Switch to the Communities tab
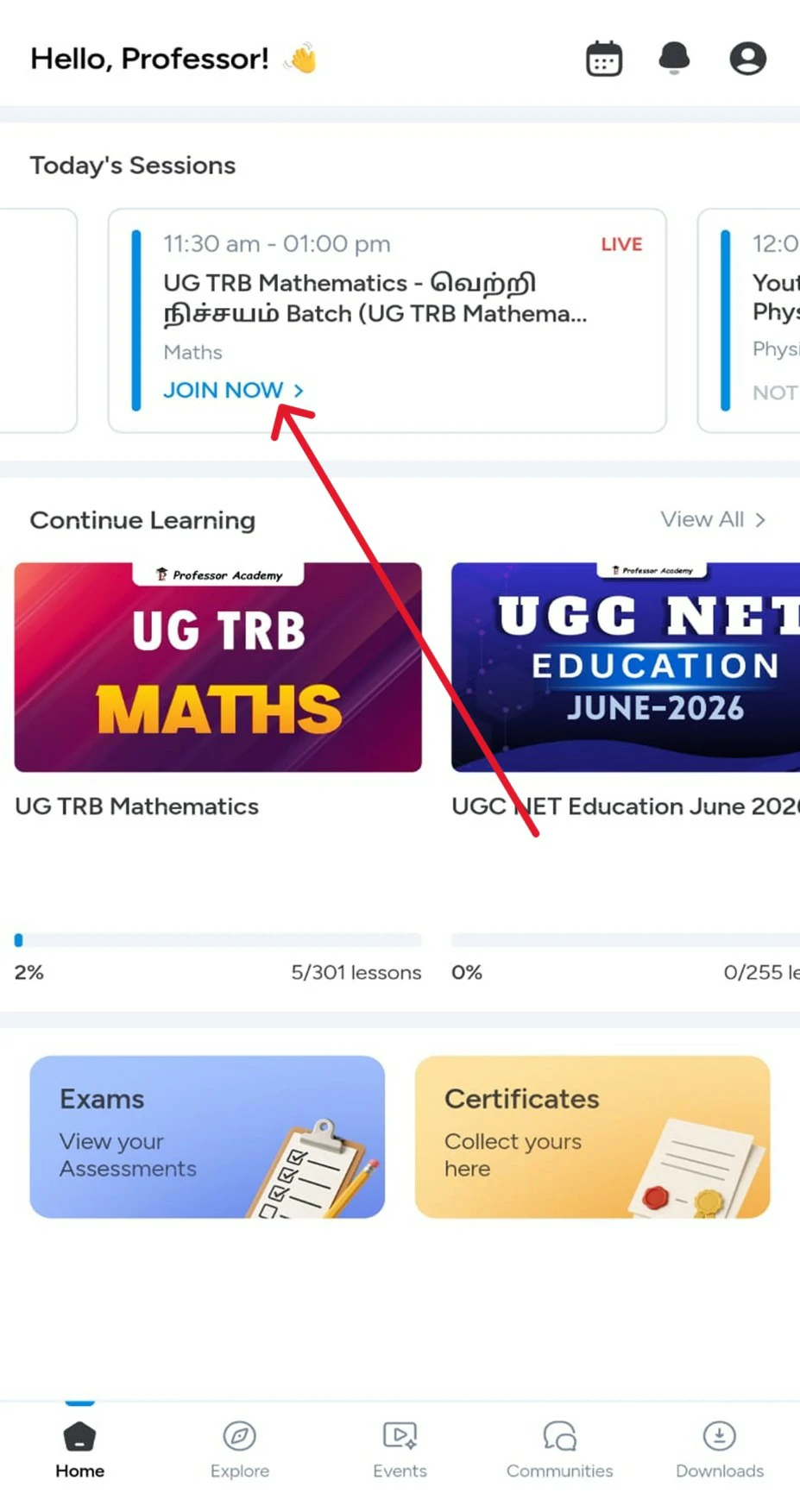The width and height of the screenshot is (800, 1512). [x=559, y=1450]
